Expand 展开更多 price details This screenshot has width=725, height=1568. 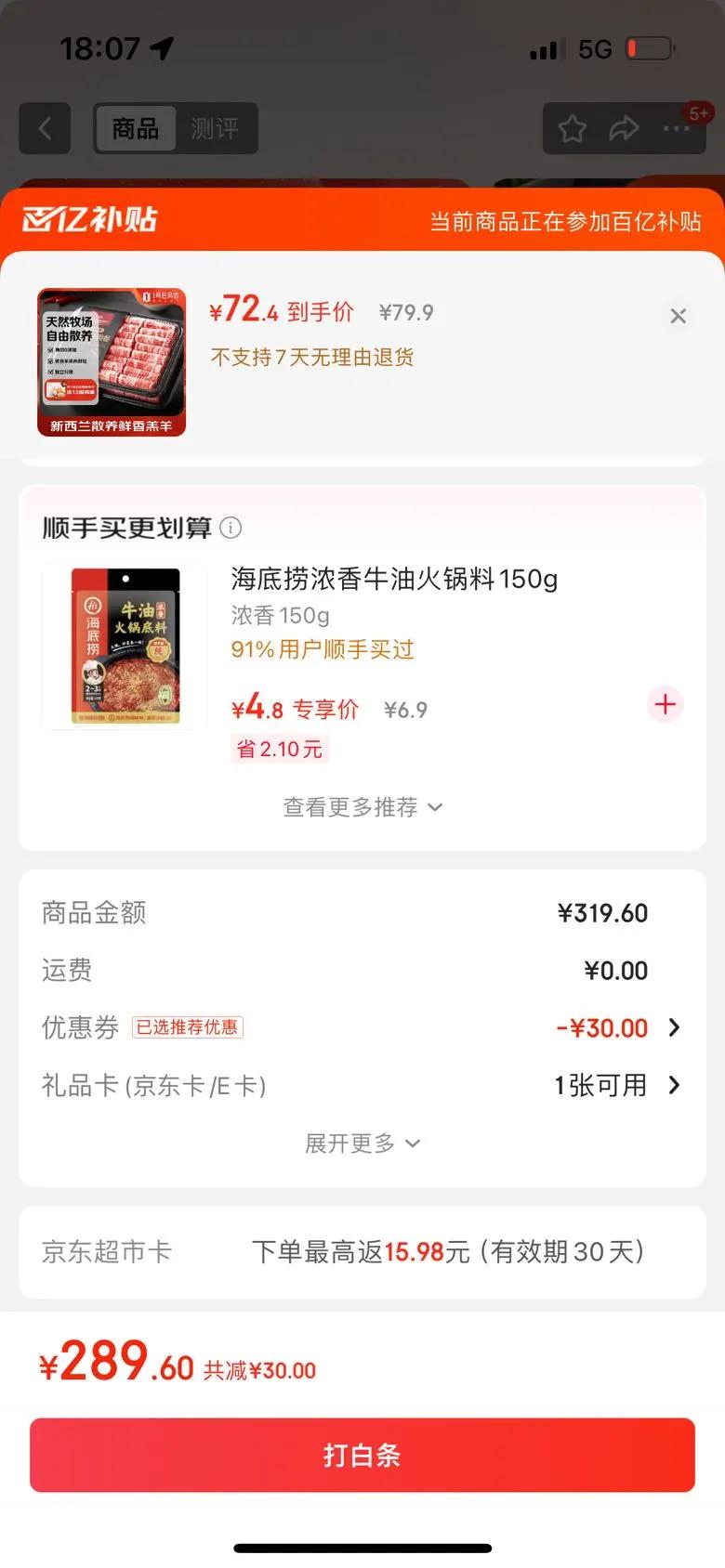point(362,1143)
